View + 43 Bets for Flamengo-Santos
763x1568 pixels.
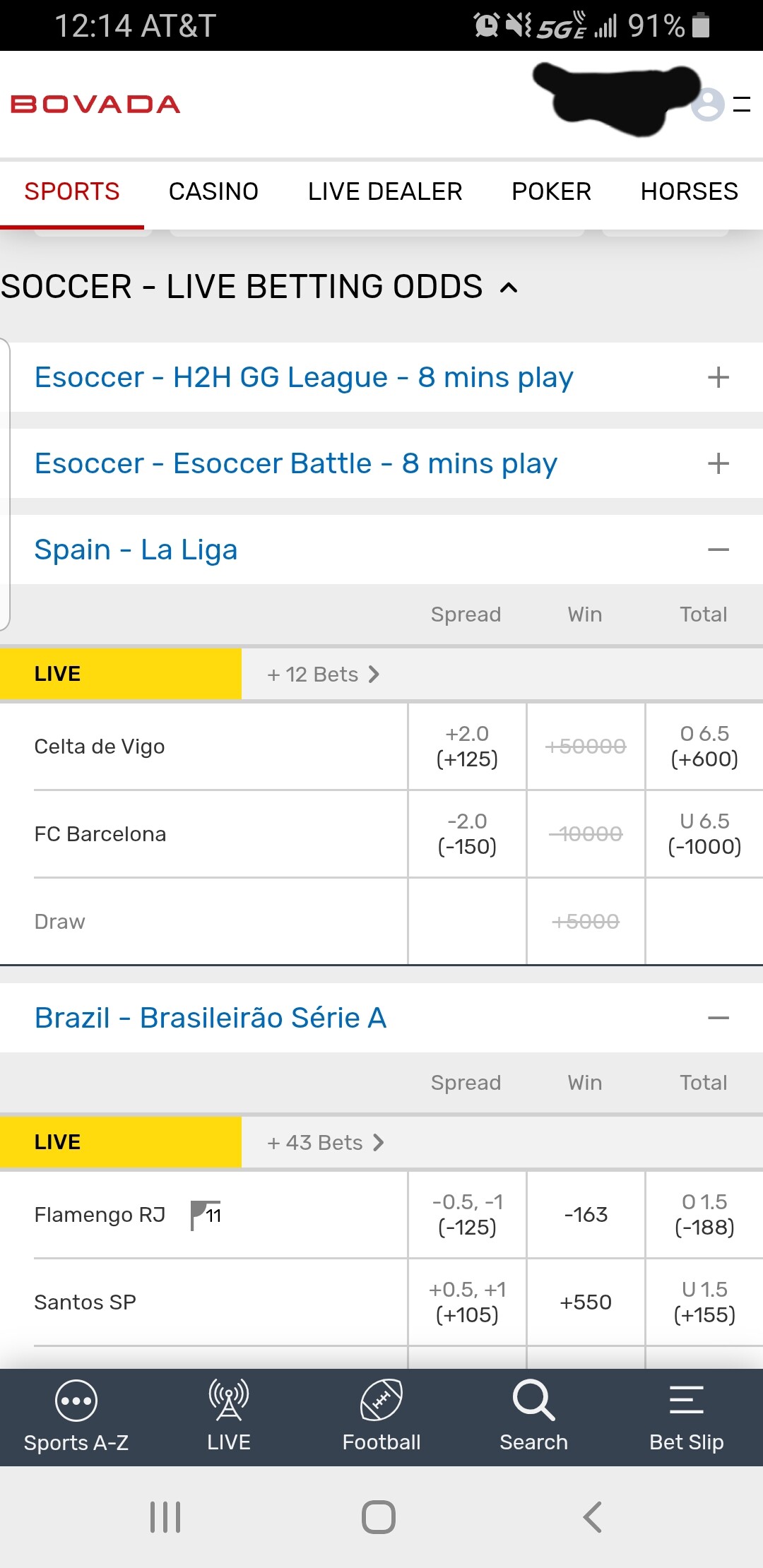(x=325, y=1143)
